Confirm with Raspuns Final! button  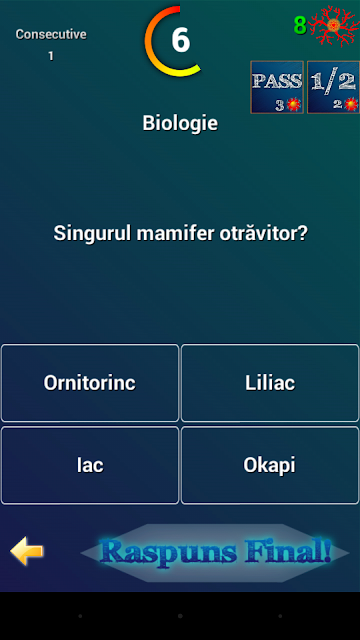click(x=215, y=553)
